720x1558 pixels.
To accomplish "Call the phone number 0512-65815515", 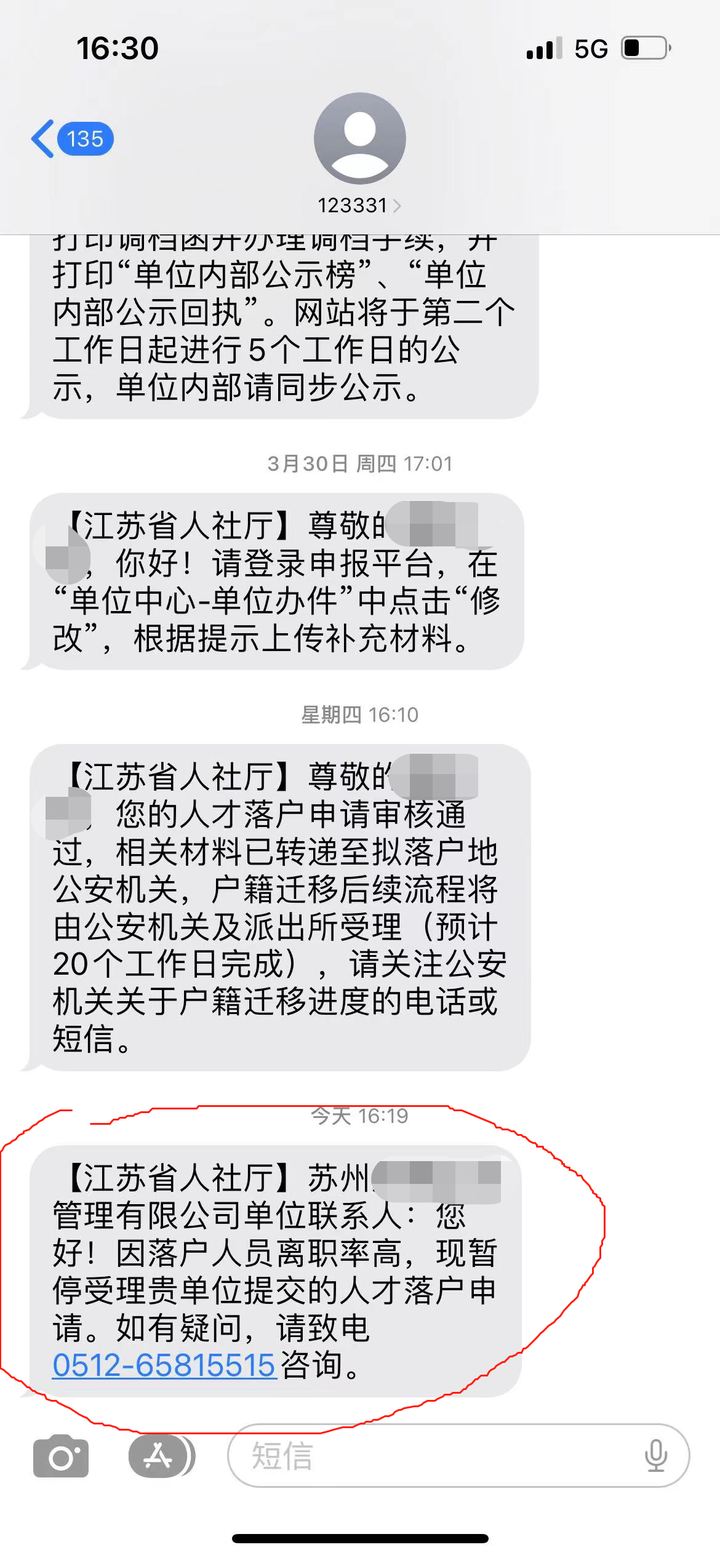I will tap(164, 1365).
